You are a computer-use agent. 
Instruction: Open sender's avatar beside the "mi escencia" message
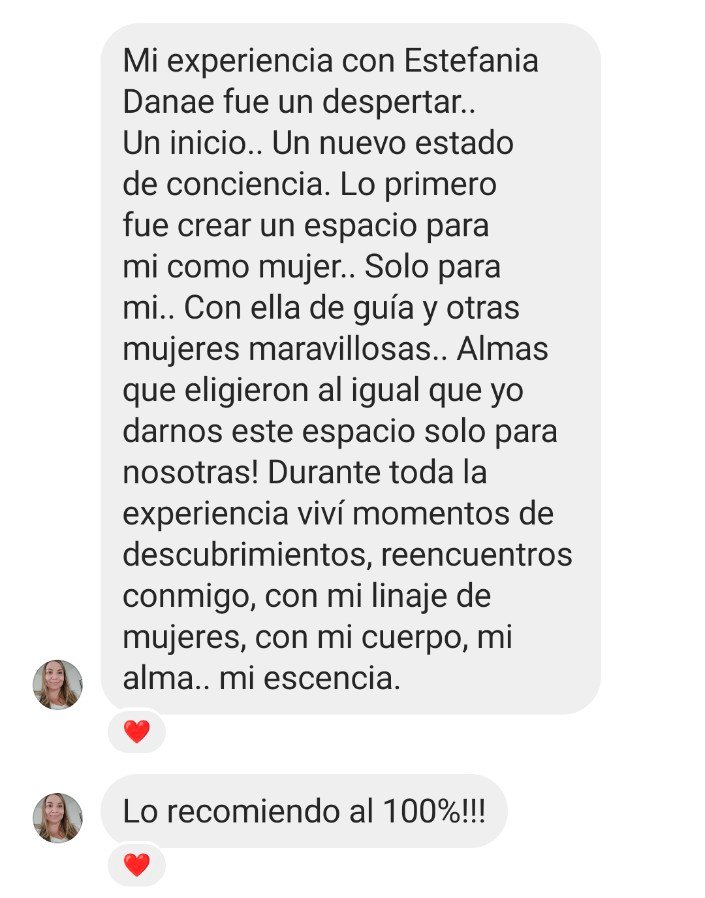coord(58,685)
